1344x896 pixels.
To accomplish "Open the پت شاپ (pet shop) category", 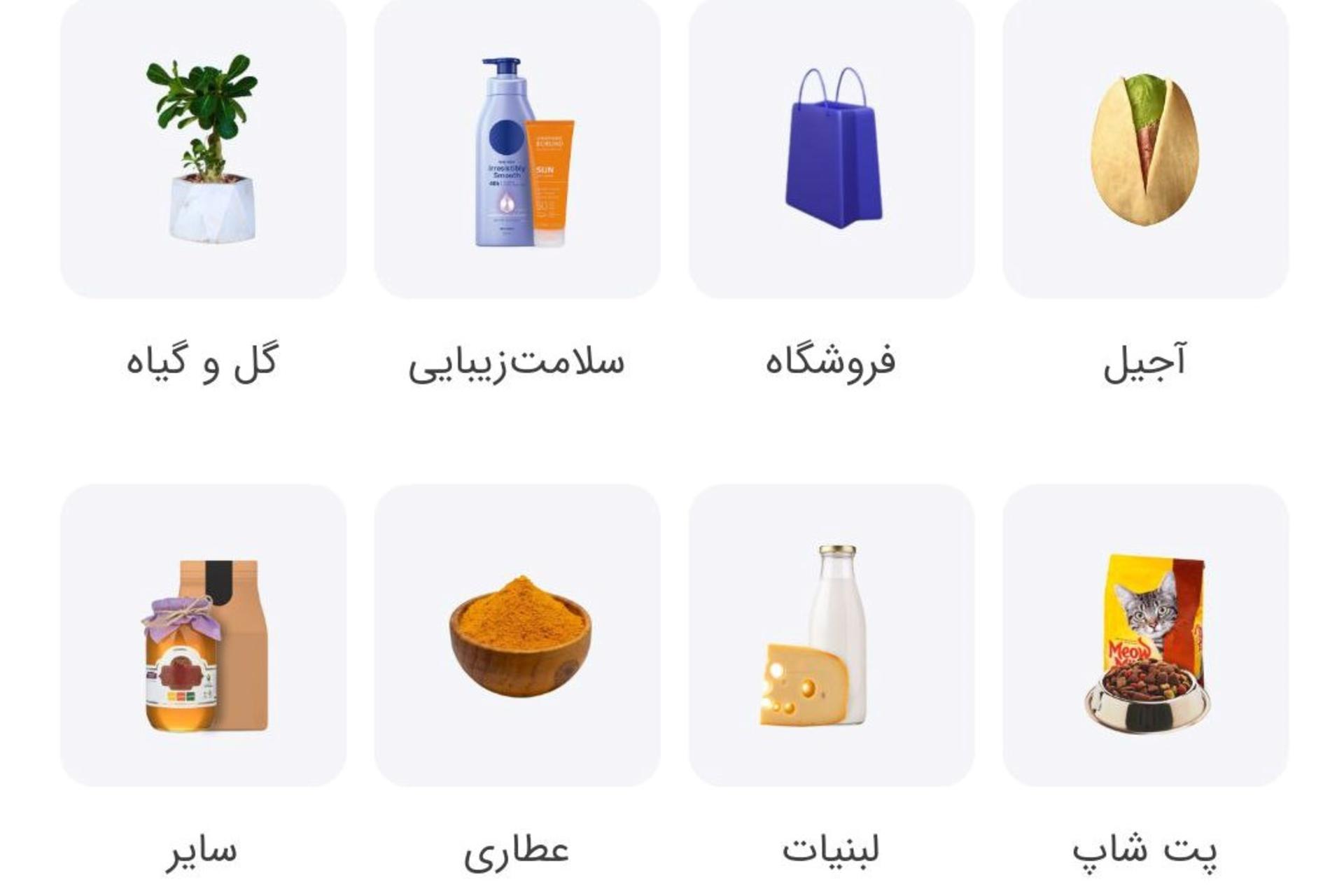I will coord(1145,636).
